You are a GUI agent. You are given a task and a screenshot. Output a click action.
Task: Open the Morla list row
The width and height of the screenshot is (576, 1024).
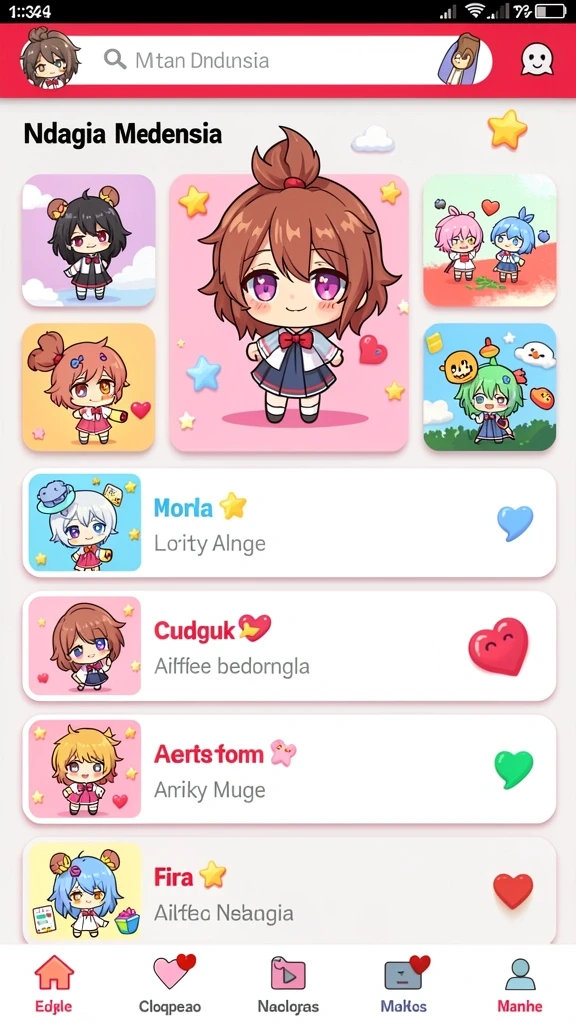point(289,522)
